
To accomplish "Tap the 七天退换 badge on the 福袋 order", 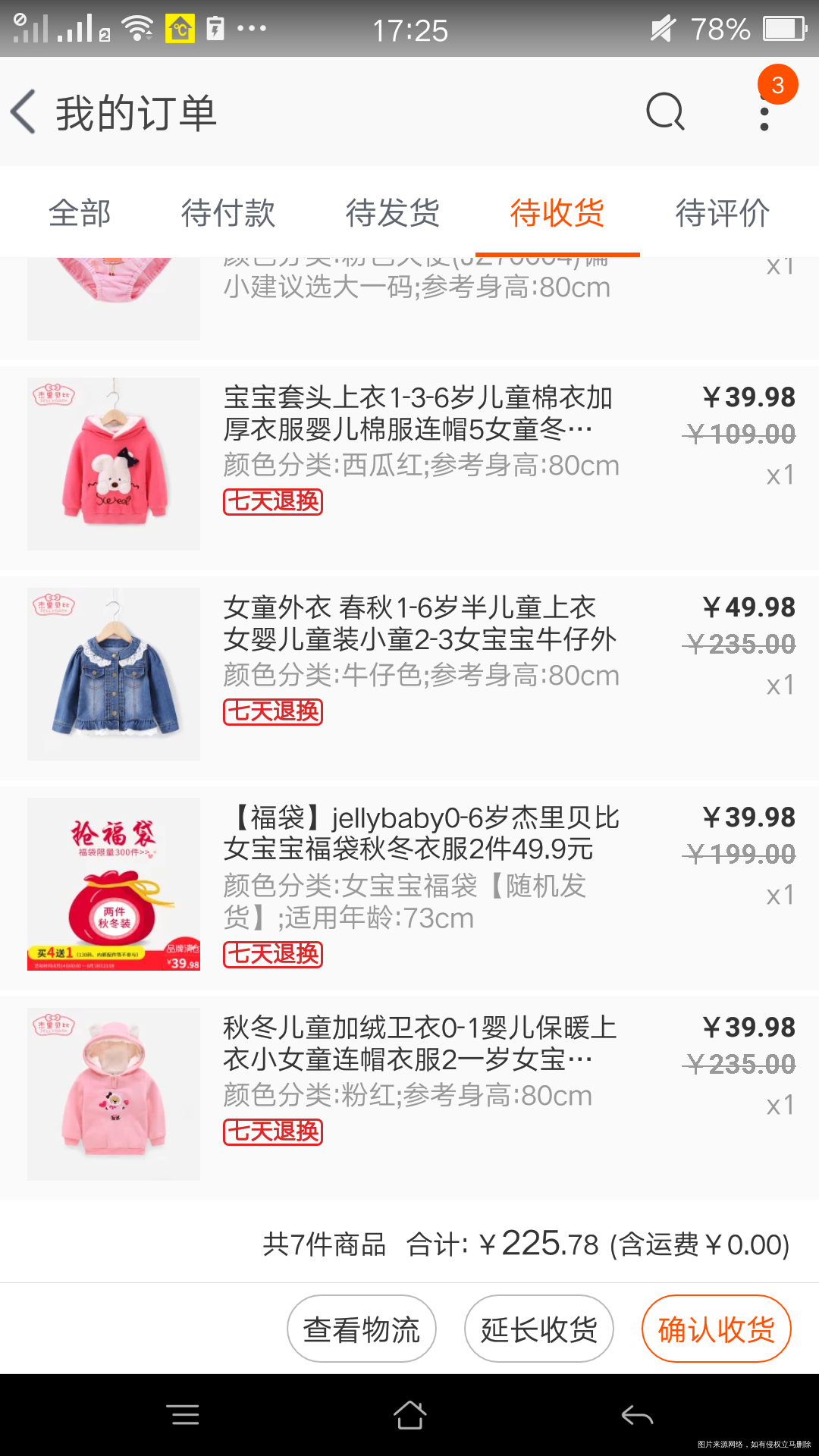I will pyautogui.click(x=273, y=955).
